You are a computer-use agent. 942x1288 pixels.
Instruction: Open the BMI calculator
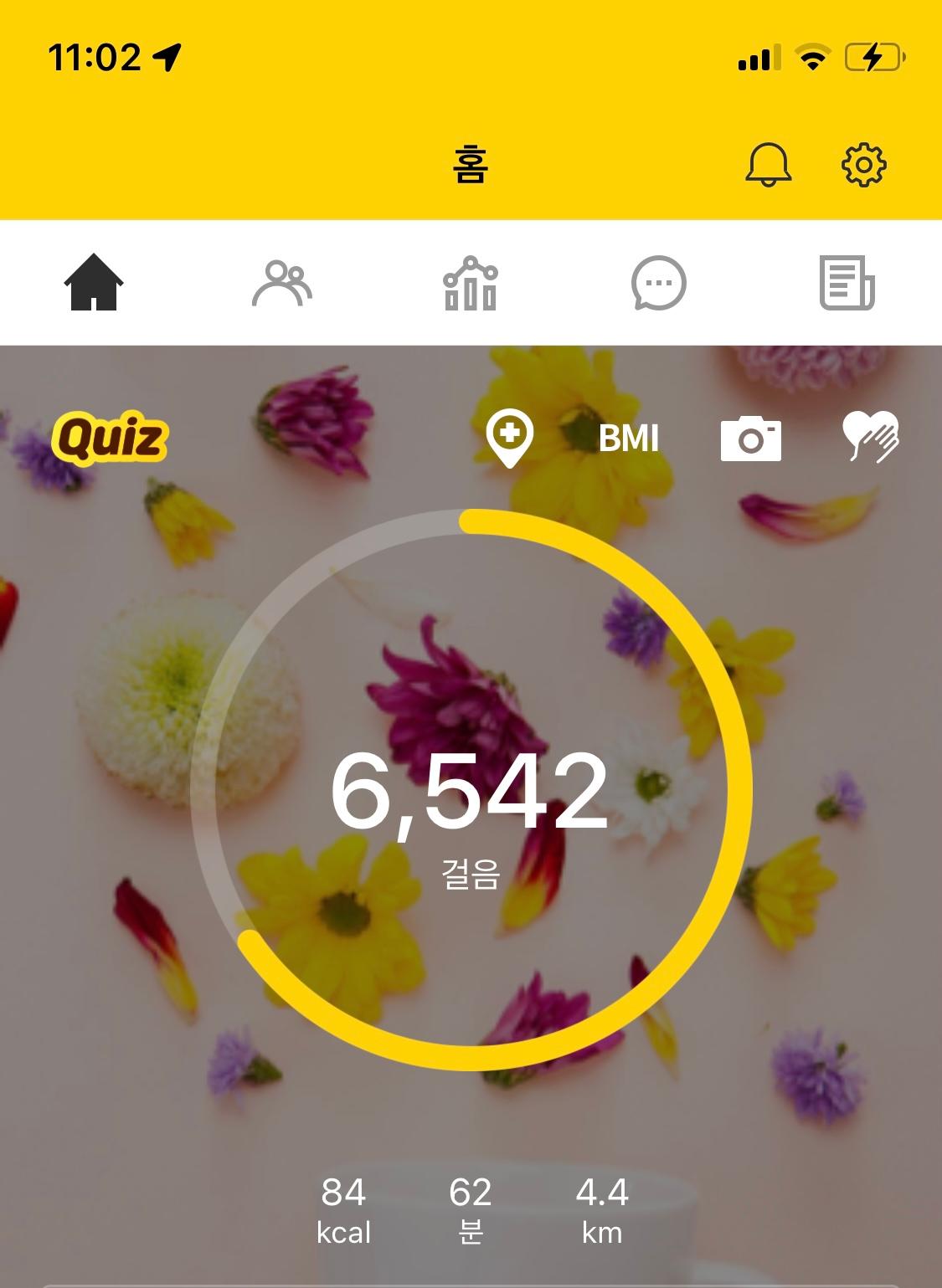tap(629, 439)
